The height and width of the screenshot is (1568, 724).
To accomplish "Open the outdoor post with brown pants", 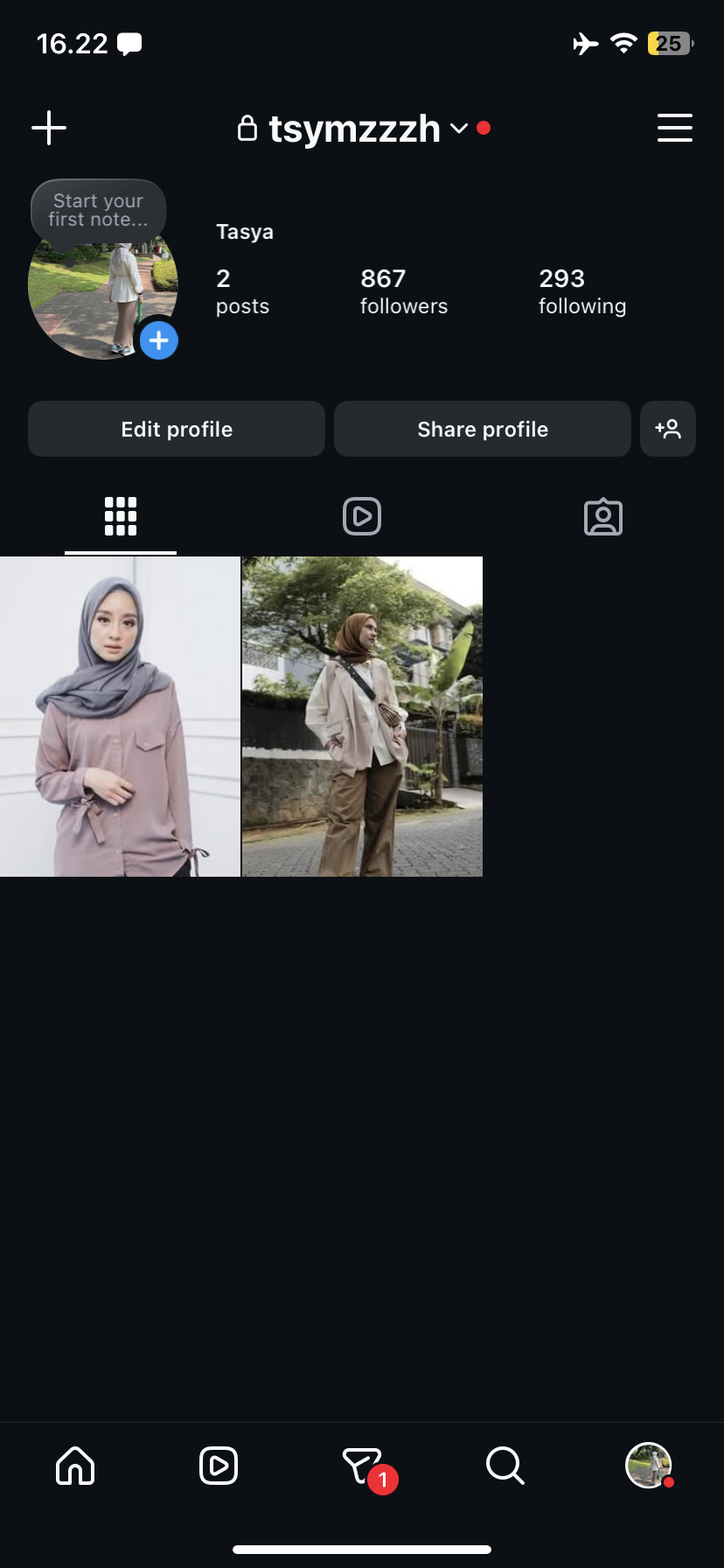I will [x=362, y=717].
